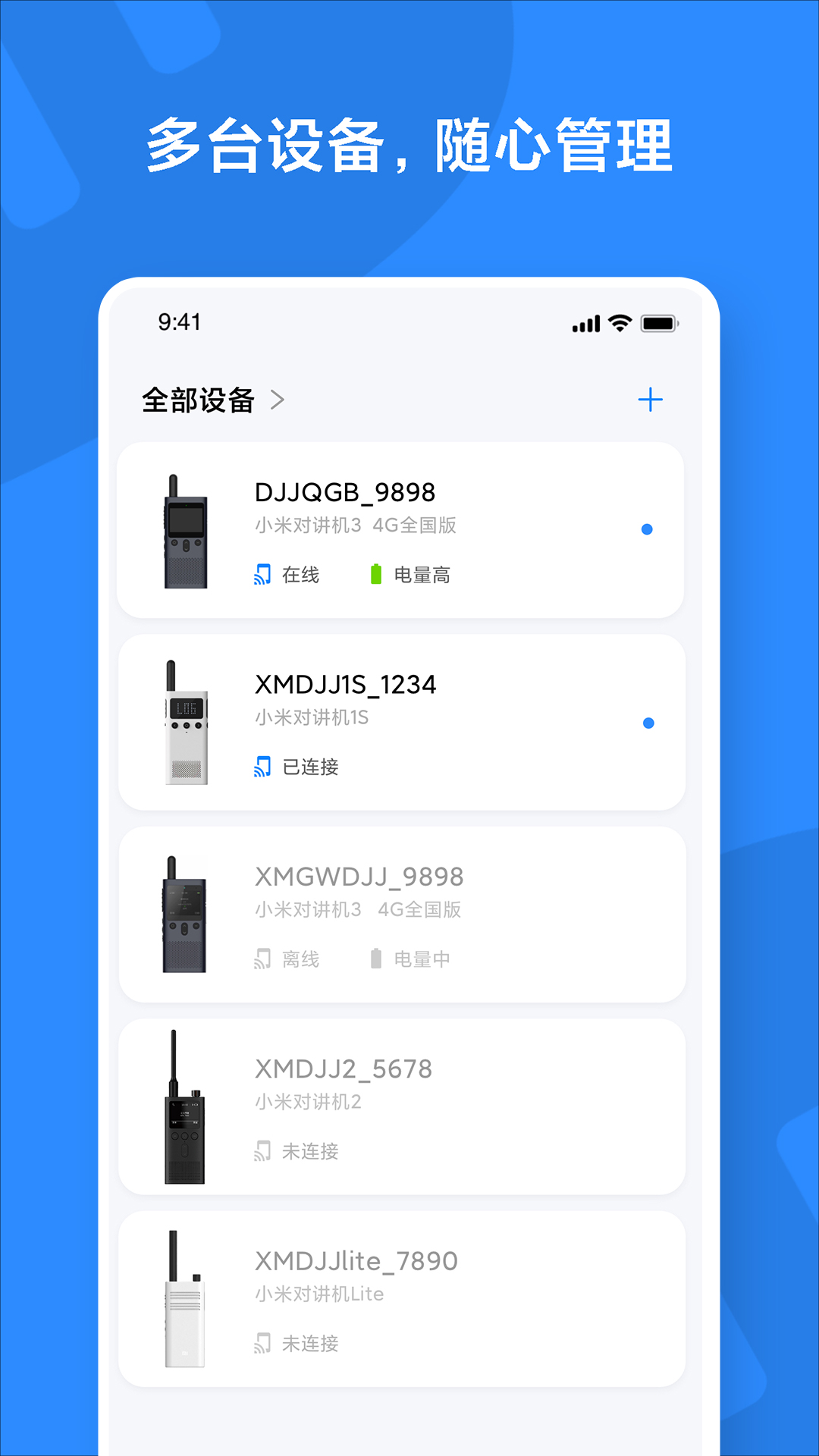Click the Wi-Fi icon in the status bar
The width and height of the screenshot is (819, 1456).
coord(618,322)
